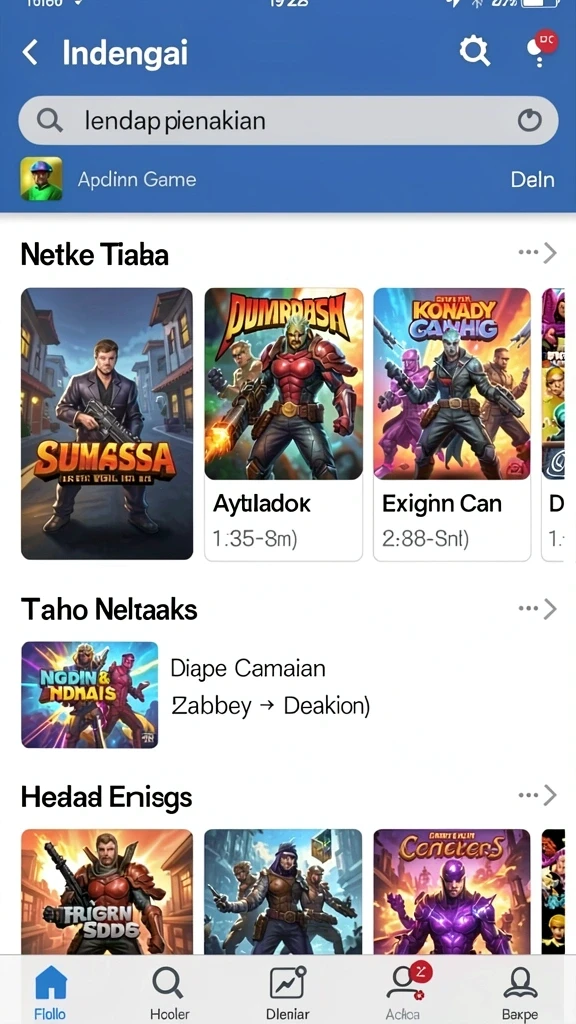The image size is (576, 1024).
Task: Expand the Netke Tiaba section arrow
Action: click(537, 253)
